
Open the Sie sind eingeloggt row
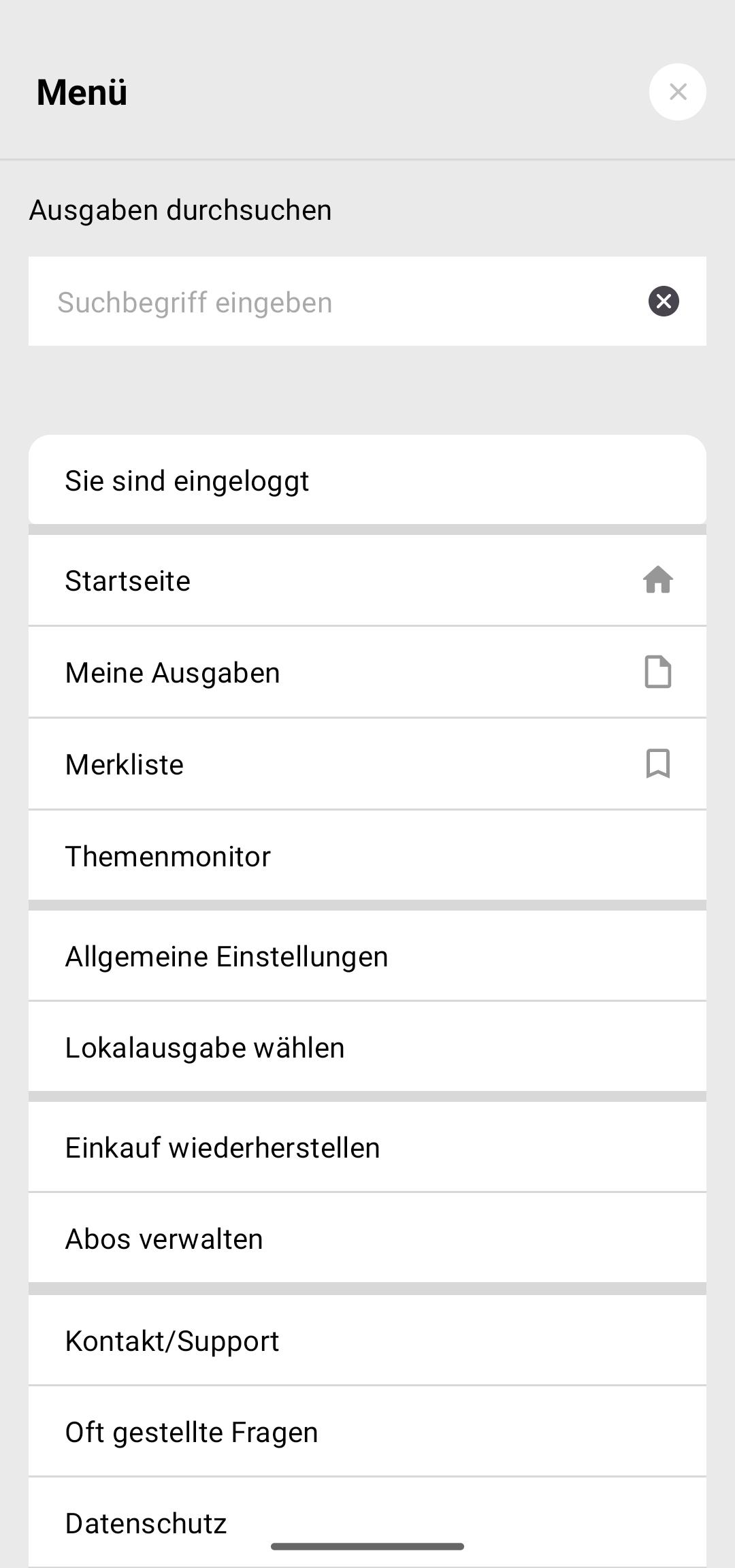tap(367, 480)
